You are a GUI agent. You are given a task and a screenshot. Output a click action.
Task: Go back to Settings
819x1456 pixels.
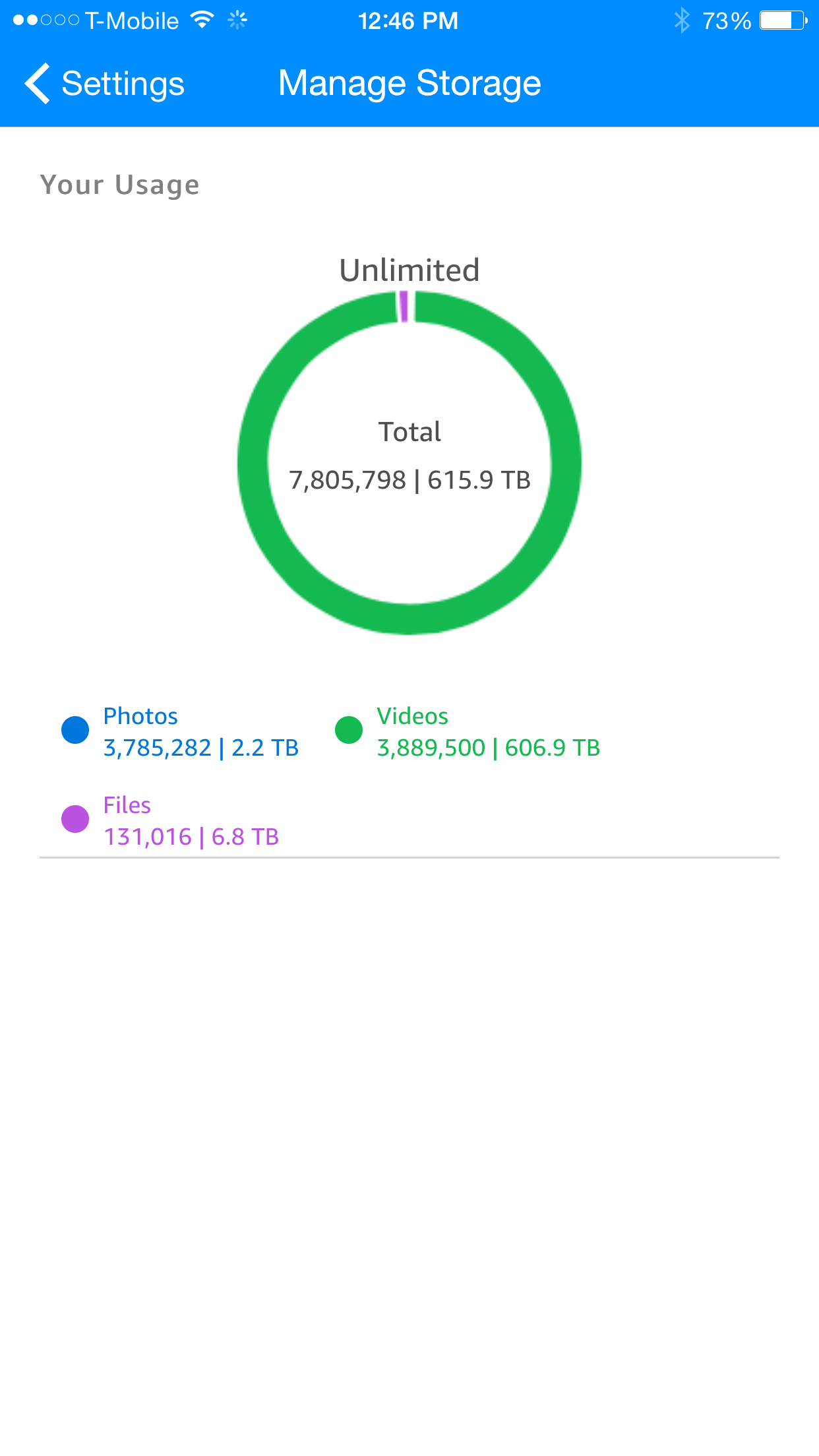(104, 84)
